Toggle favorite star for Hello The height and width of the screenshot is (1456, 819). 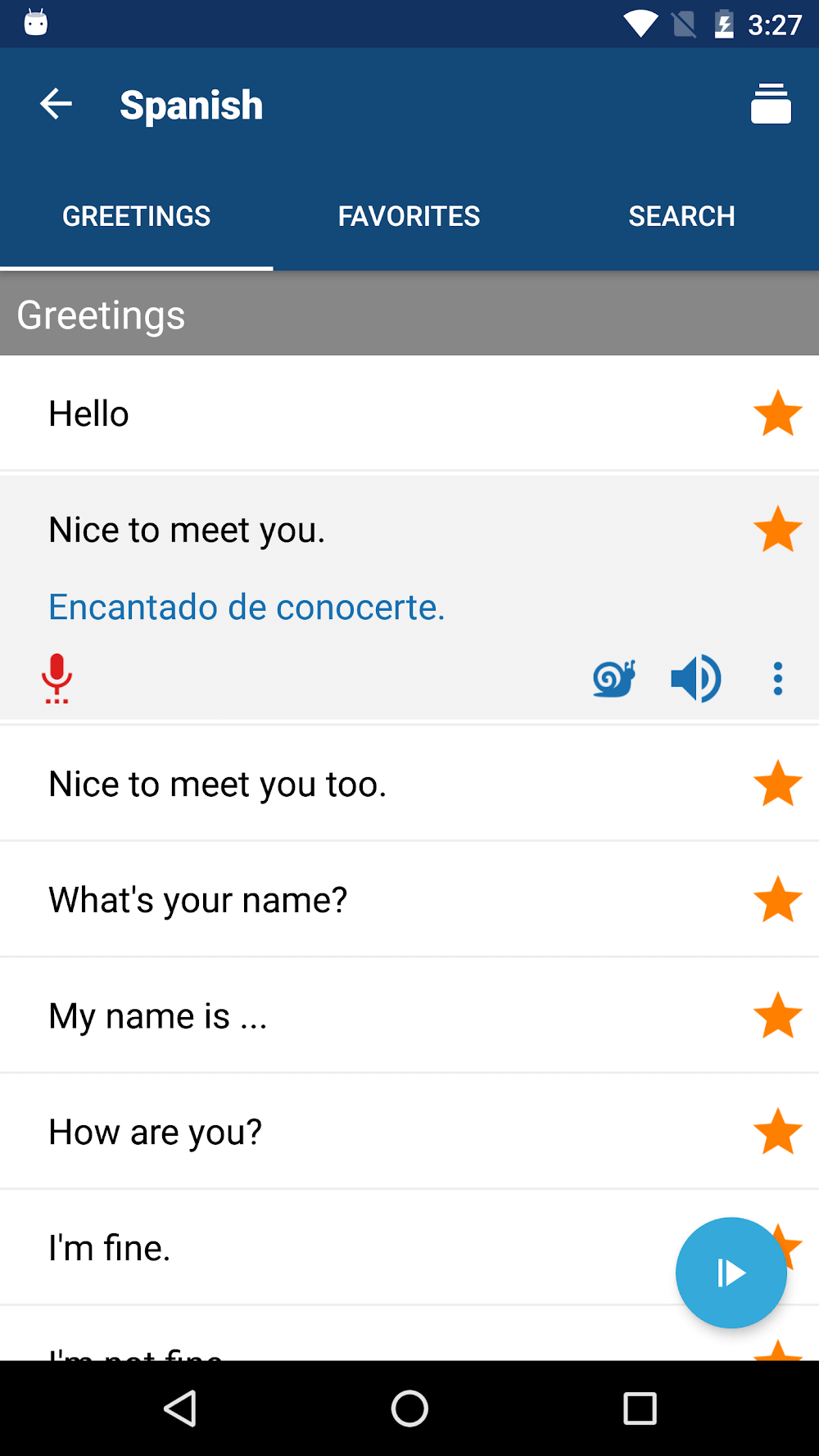(x=777, y=413)
